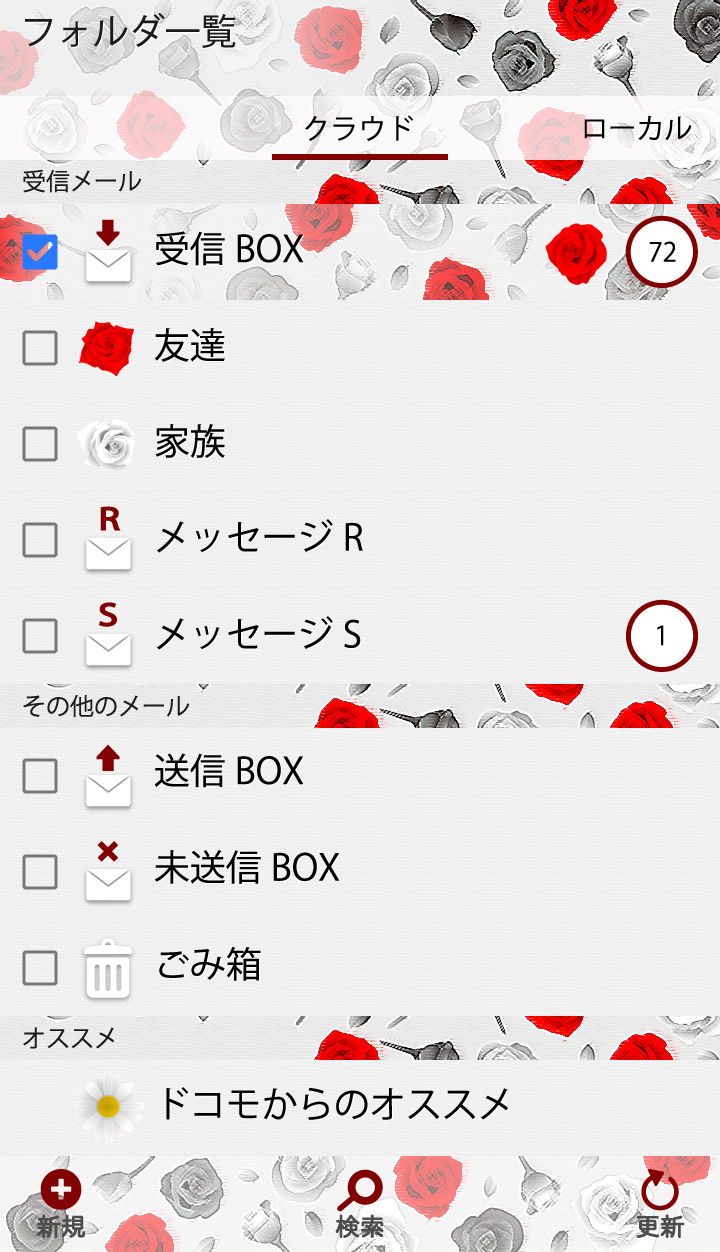720x1252 pixels.
Task: Check the 未送信 BOX checkbox
Action: click(40, 870)
